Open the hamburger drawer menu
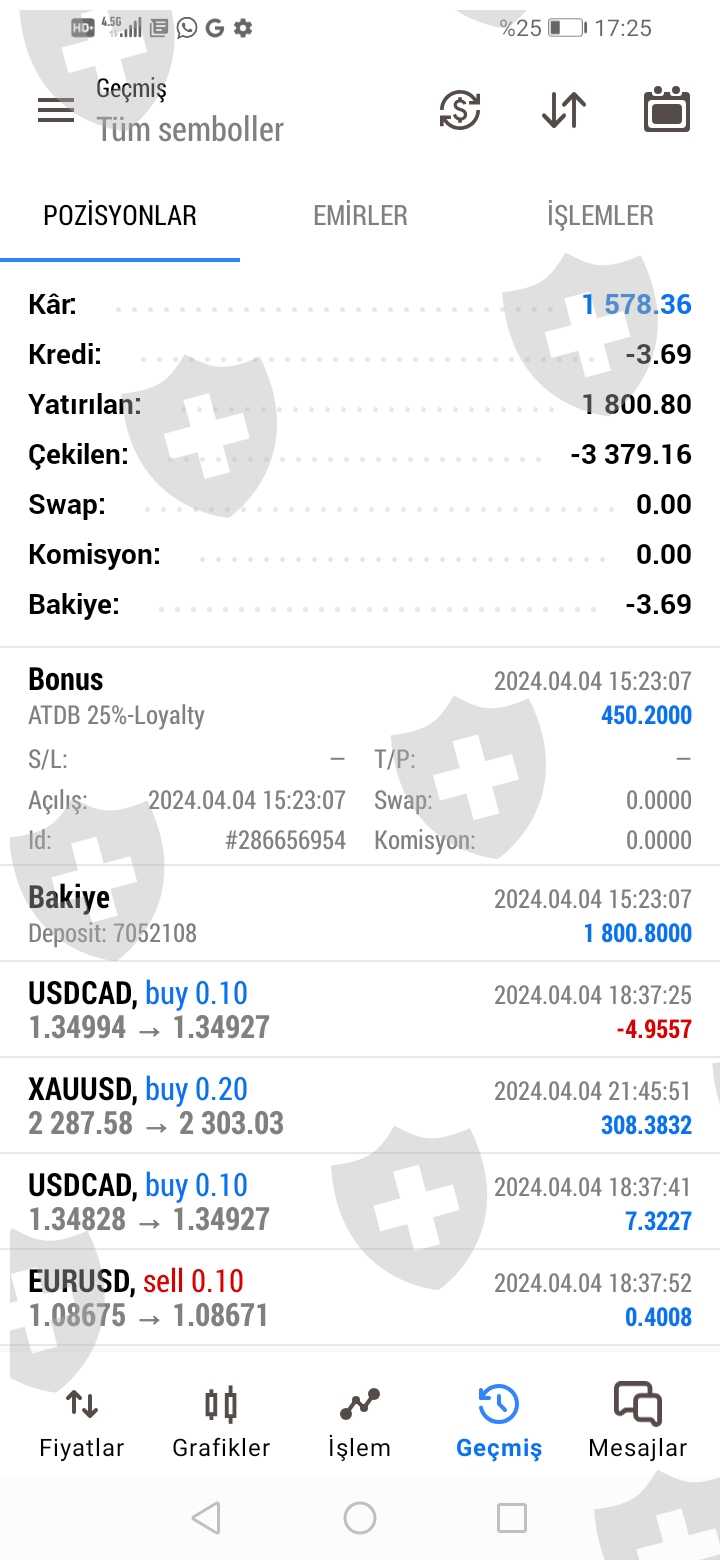 tap(56, 110)
